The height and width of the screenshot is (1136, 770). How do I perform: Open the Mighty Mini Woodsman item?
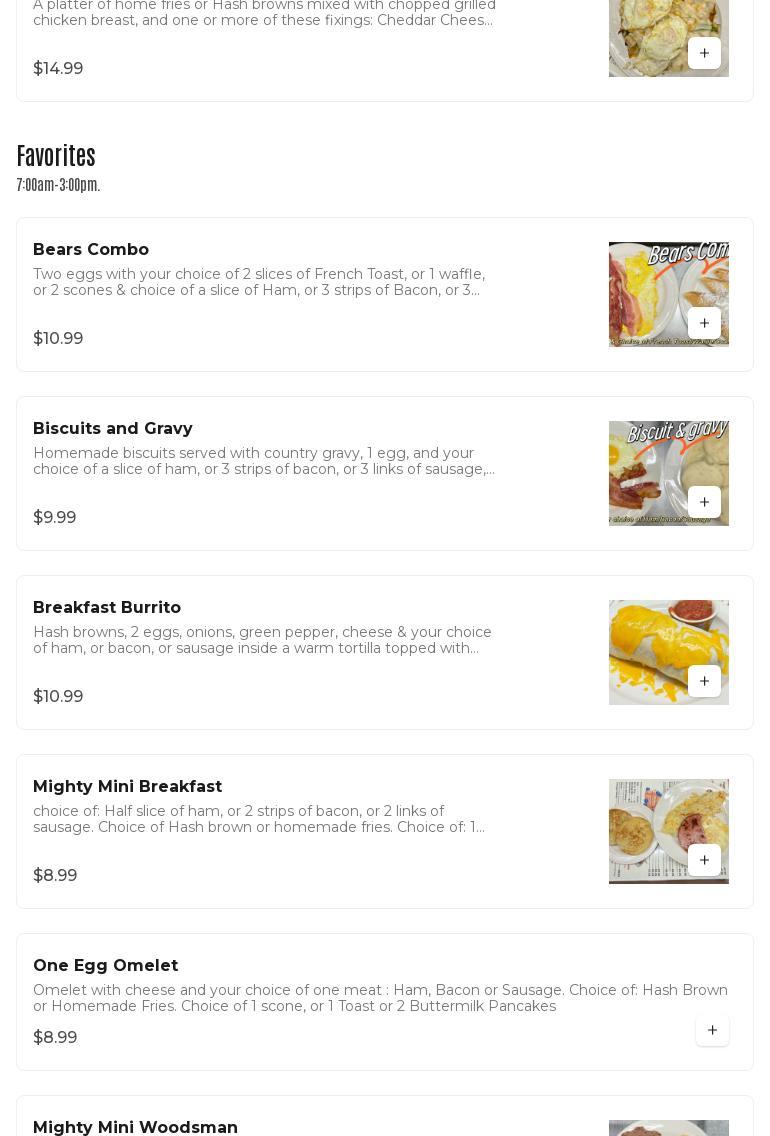(136, 1127)
